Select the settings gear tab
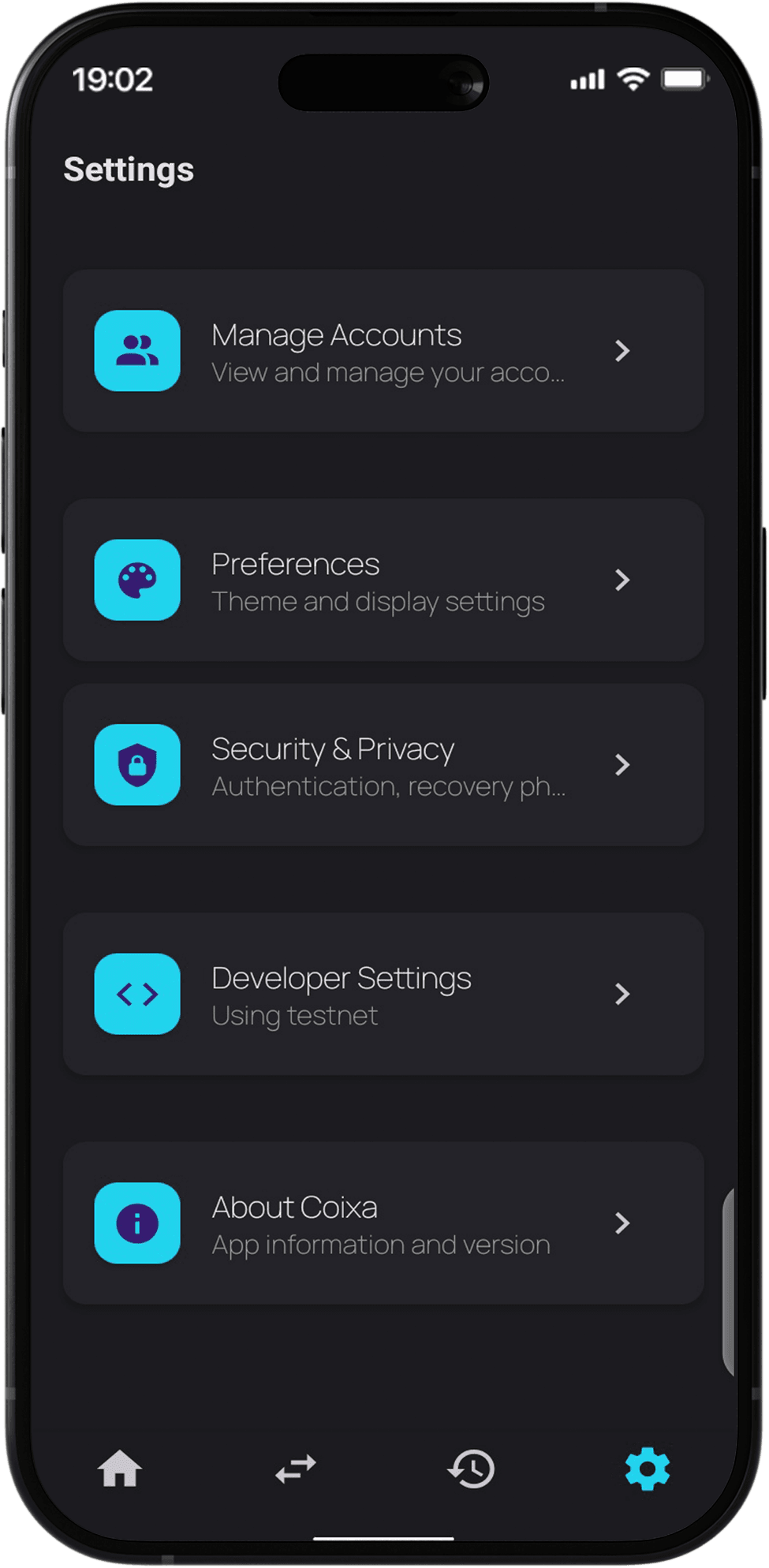Viewport: 769px width, 1568px height. coord(648,1469)
